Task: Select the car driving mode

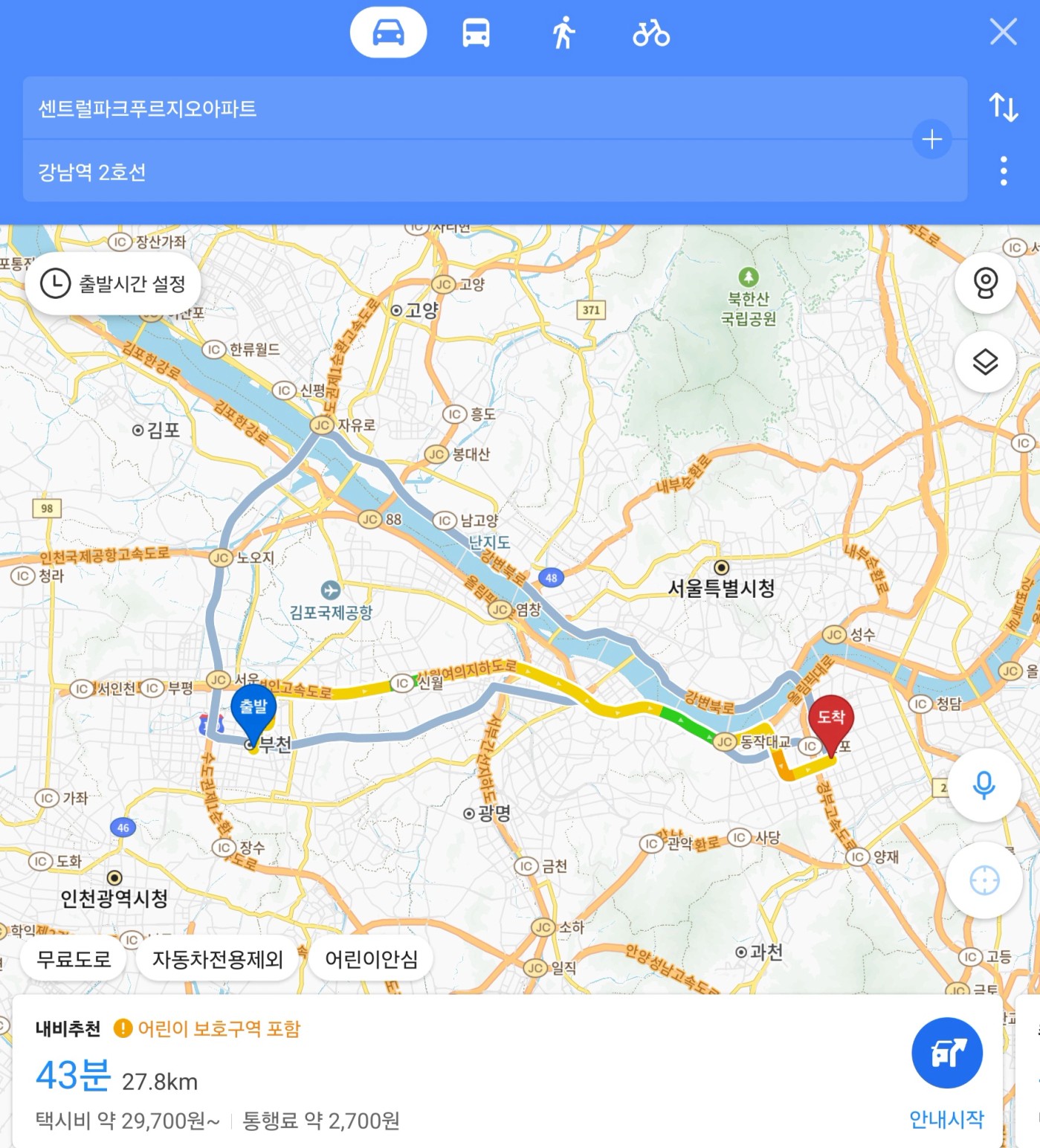Action: point(388,33)
